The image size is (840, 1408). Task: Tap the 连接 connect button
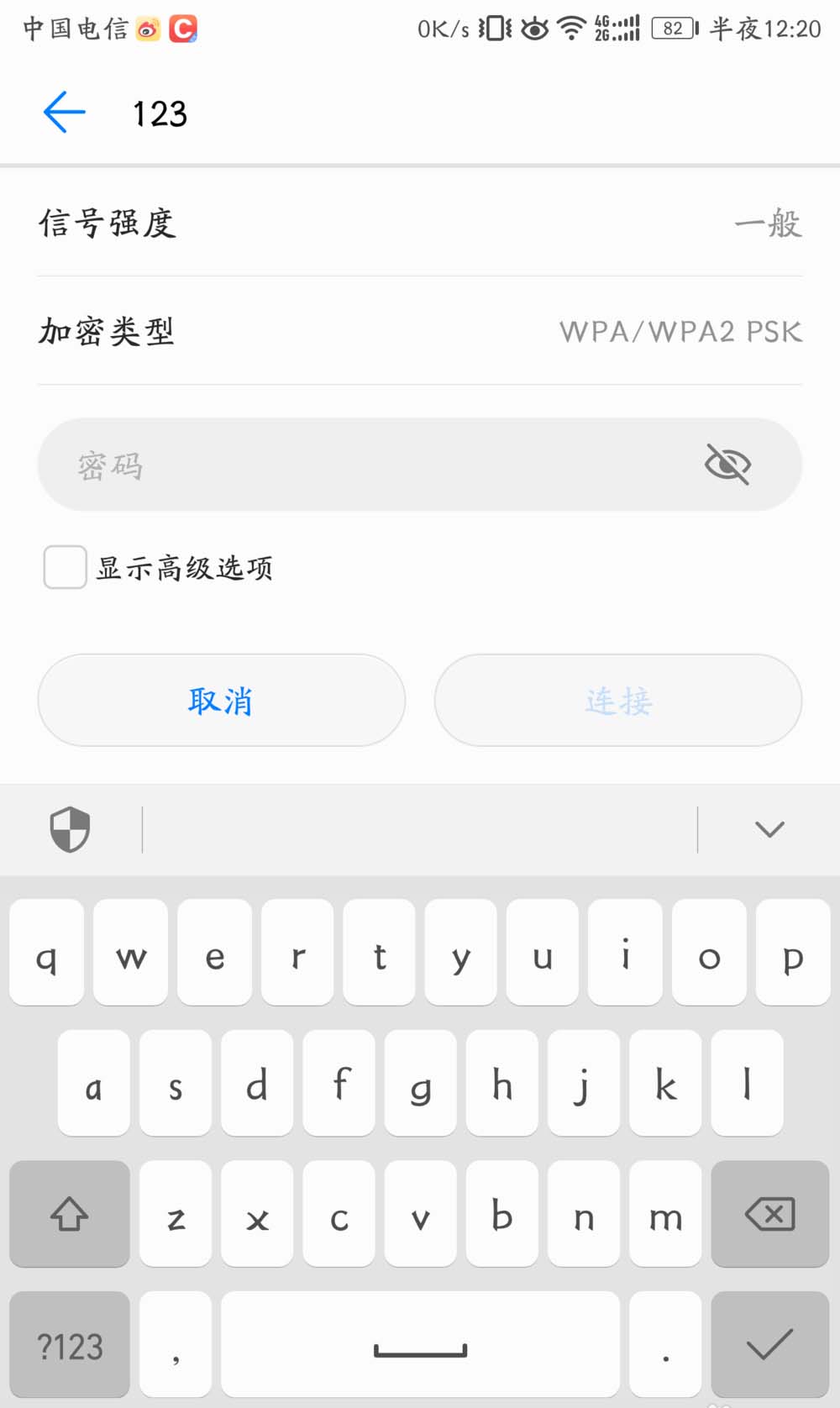(x=618, y=700)
